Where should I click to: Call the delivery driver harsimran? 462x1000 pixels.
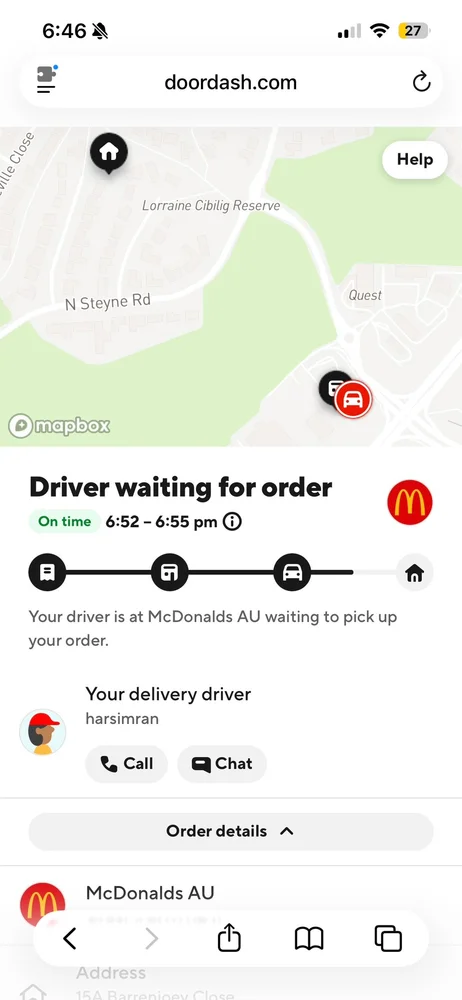click(126, 764)
